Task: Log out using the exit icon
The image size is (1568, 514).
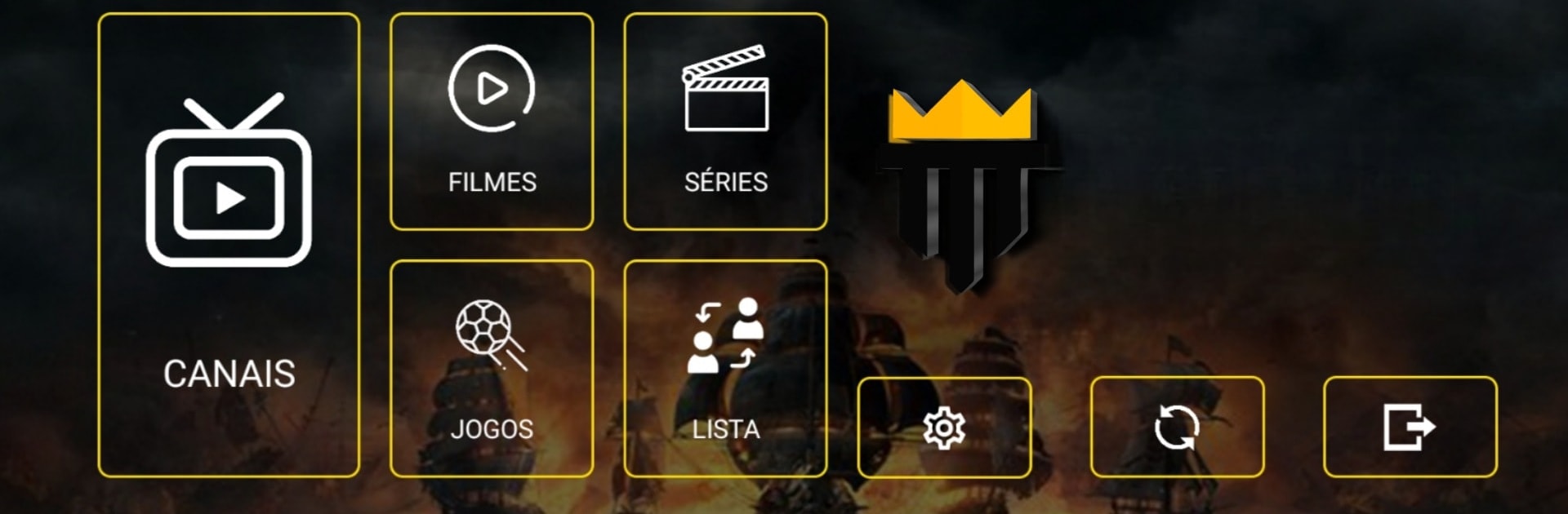Action: click(x=1410, y=428)
